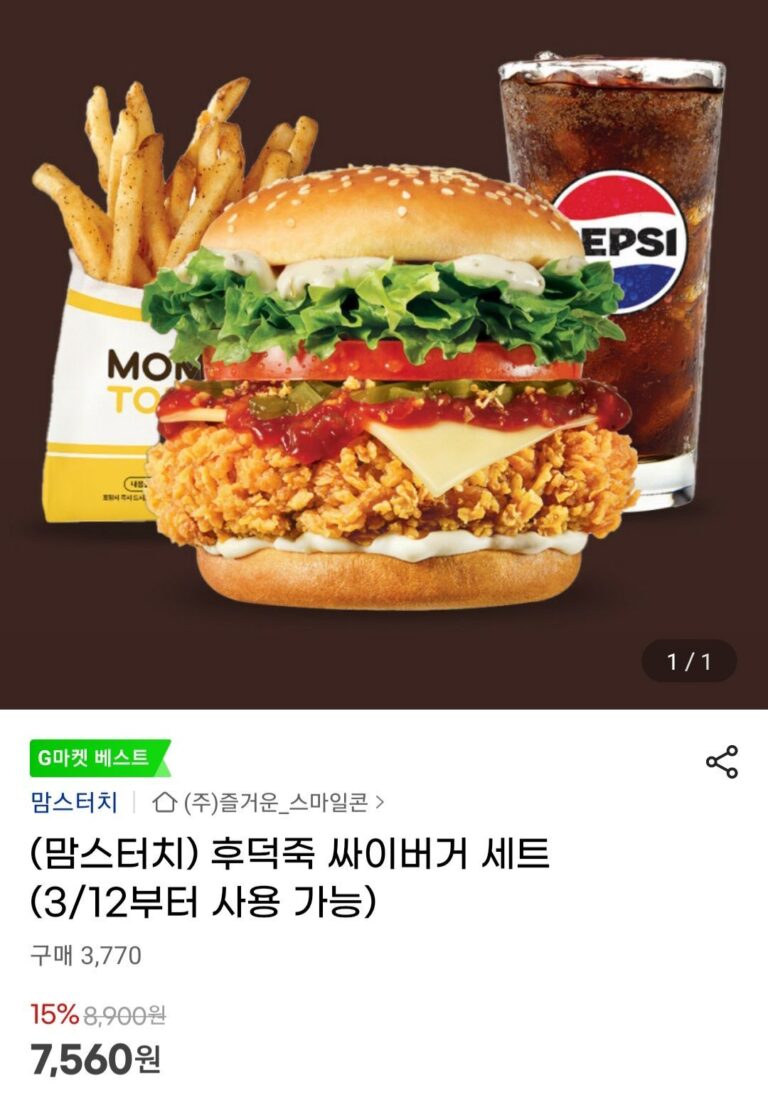Visit seller (주)즐거운_스마일콘 shop
Image resolution: width=768 pixels, height=1100 pixels.
[x=268, y=801]
